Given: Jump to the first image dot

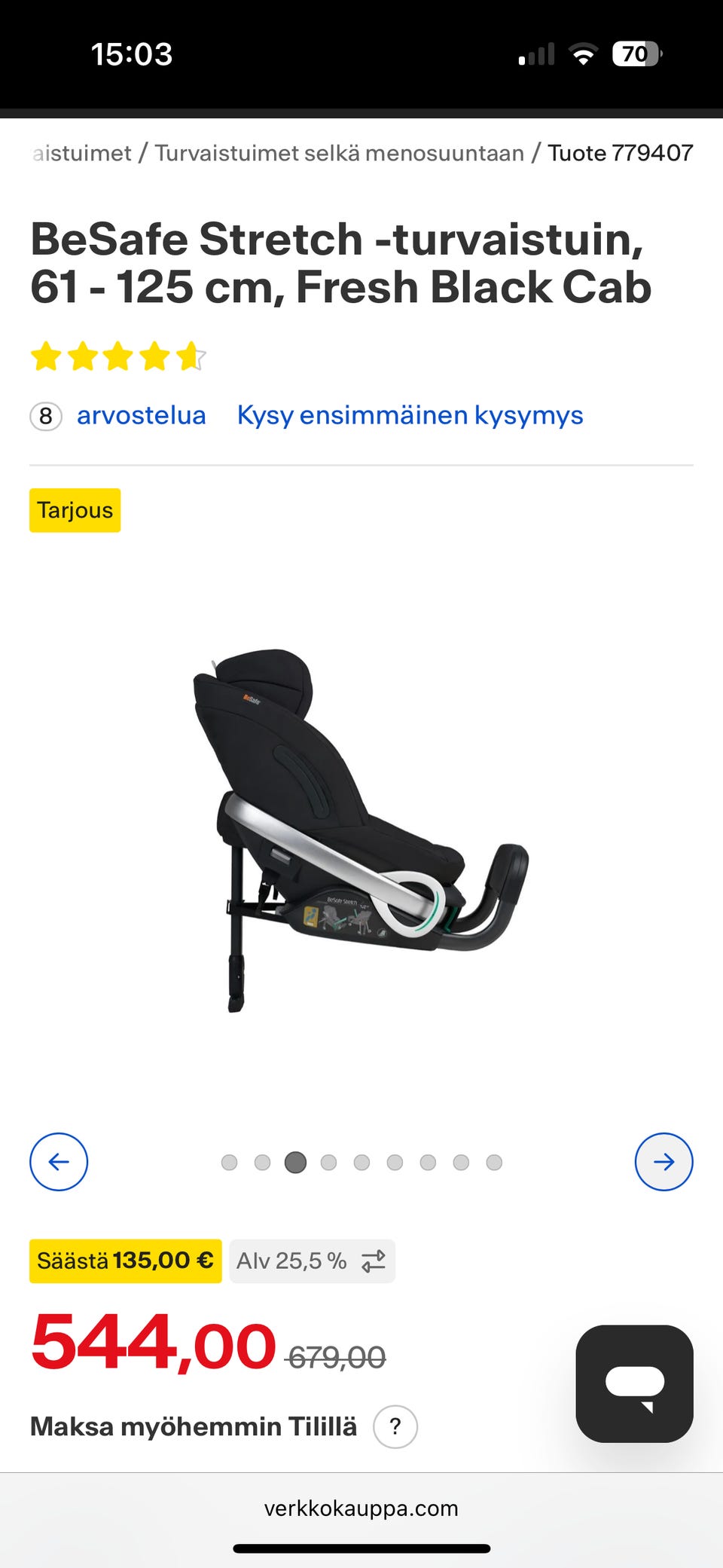Looking at the screenshot, I should 230,1163.
